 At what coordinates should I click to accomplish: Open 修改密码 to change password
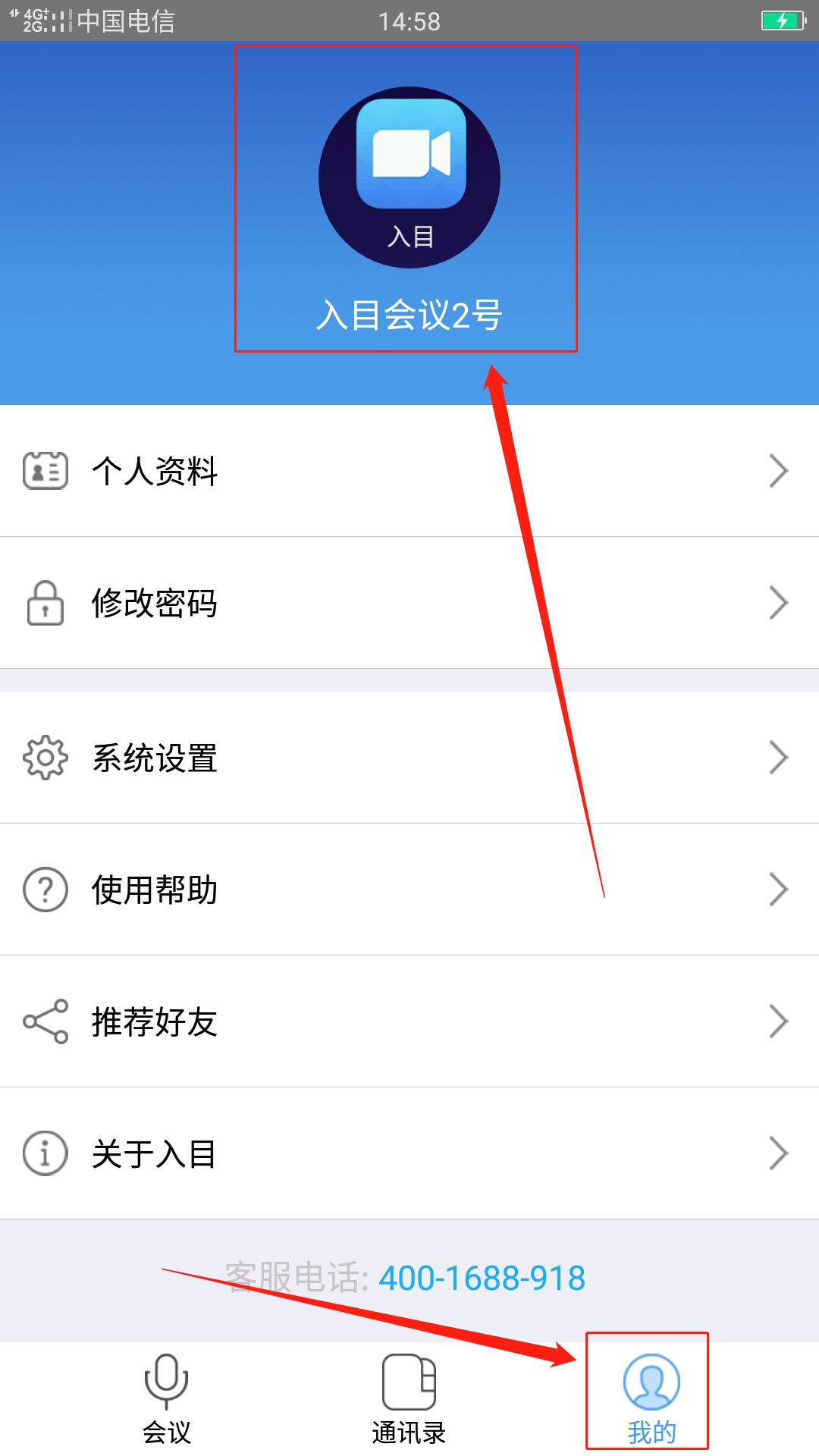tap(409, 603)
